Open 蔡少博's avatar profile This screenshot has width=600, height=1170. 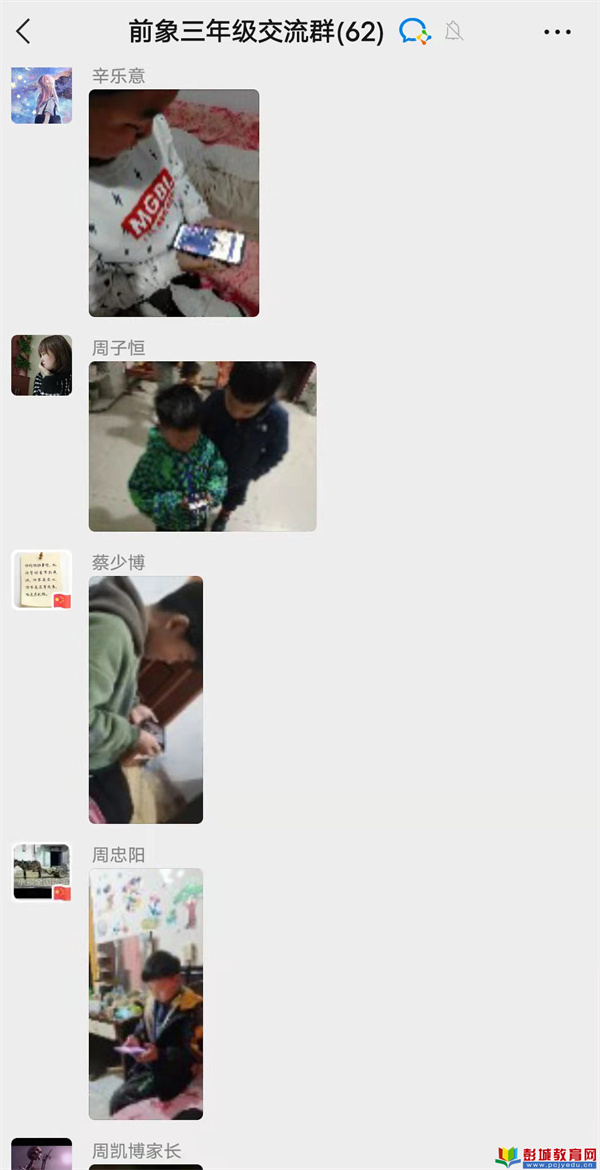click(x=42, y=579)
